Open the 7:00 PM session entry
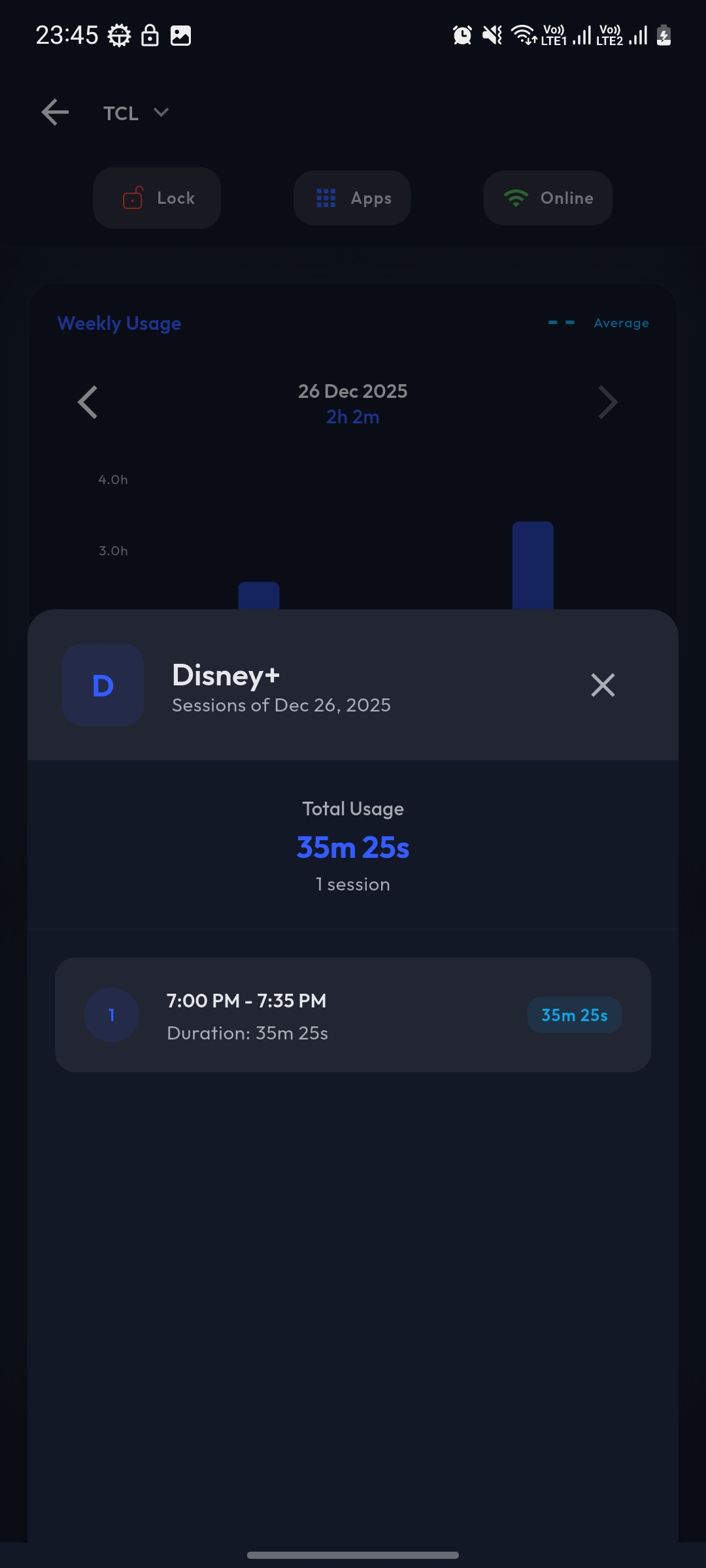The width and height of the screenshot is (706, 1568). [x=352, y=1015]
